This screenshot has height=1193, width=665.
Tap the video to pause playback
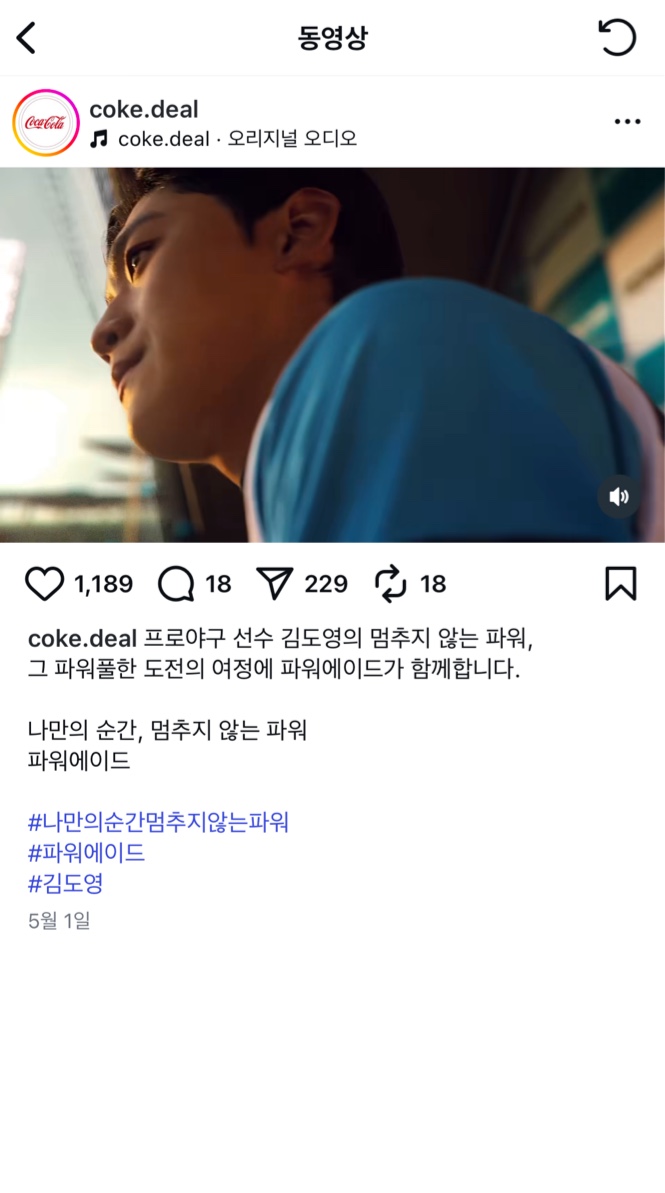[x=332, y=355]
